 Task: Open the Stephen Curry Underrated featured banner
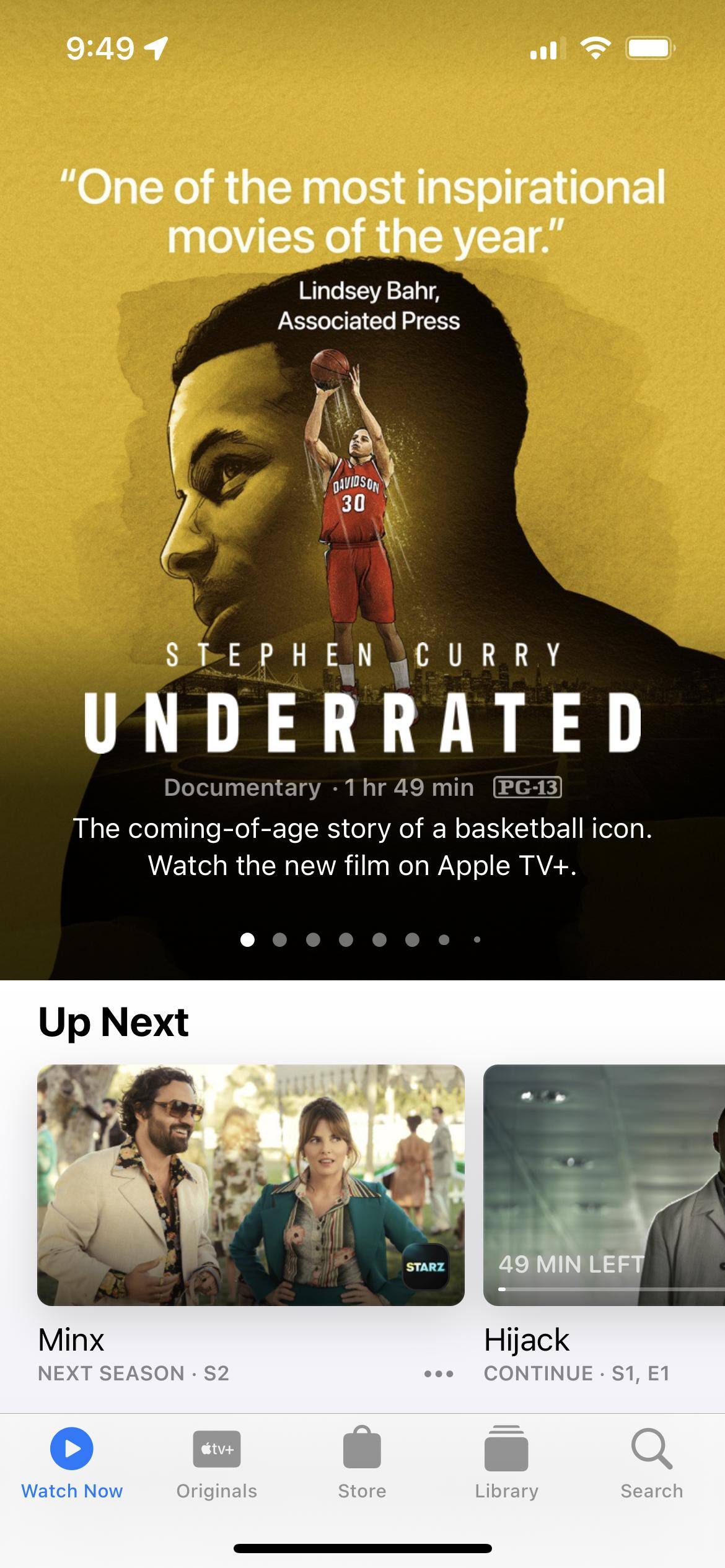pyautogui.click(x=362, y=557)
